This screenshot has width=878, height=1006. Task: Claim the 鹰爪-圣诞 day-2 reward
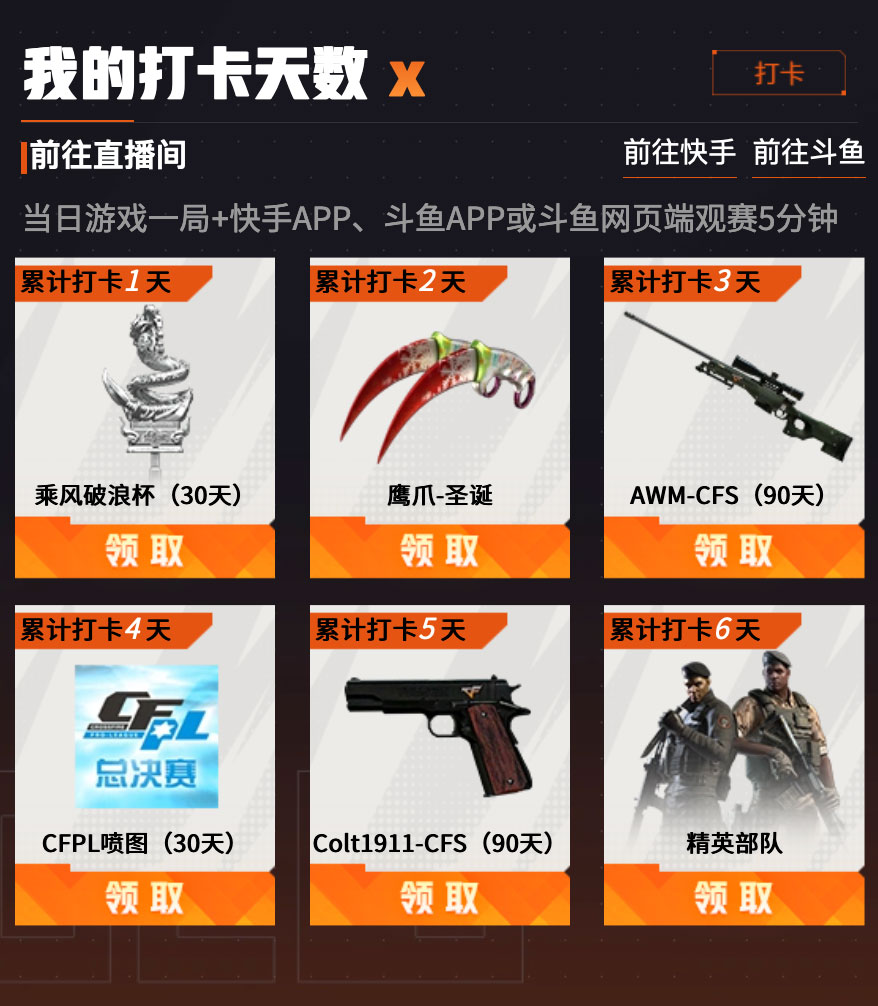click(x=439, y=550)
